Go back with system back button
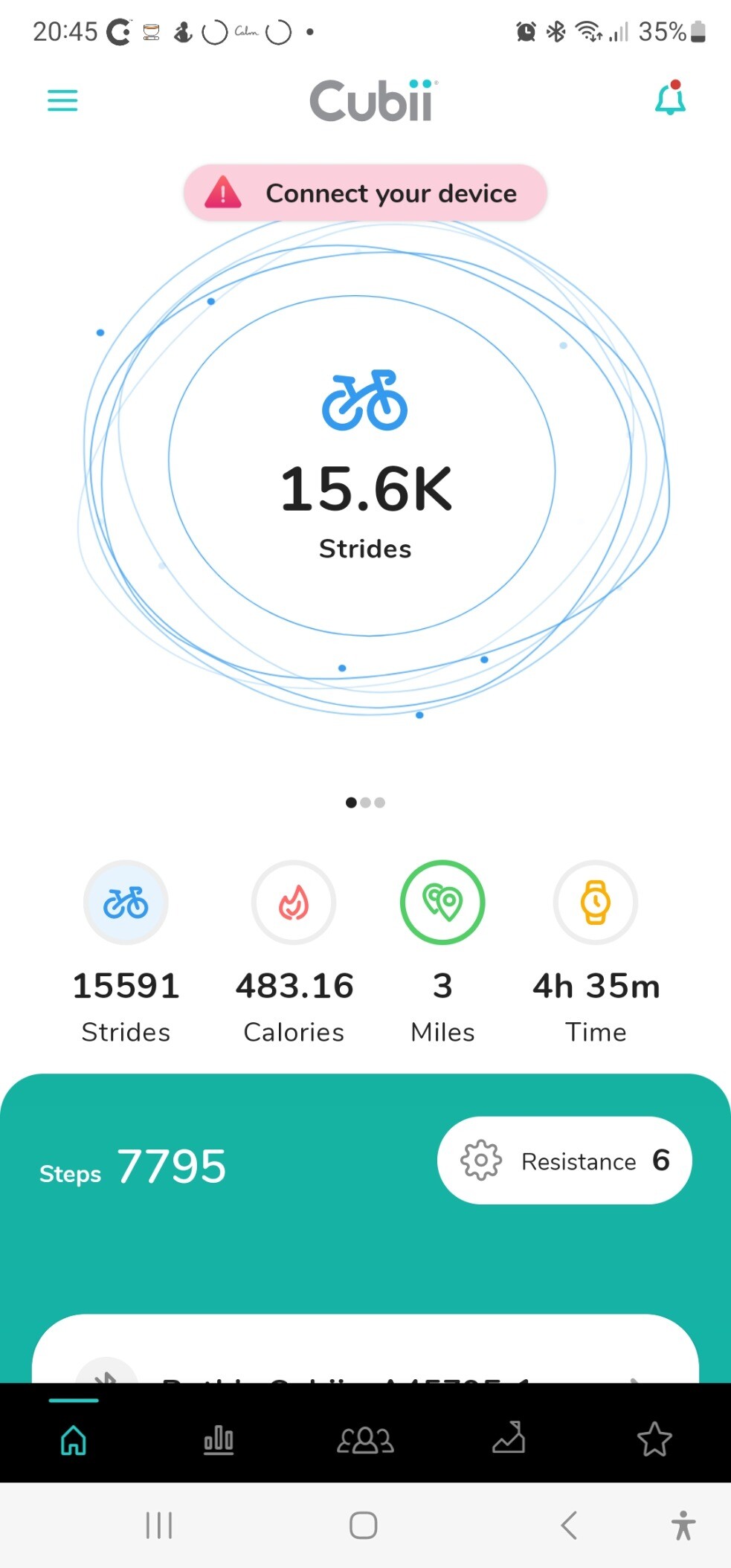The height and width of the screenshot is (1568, 731). (569, 1526)
